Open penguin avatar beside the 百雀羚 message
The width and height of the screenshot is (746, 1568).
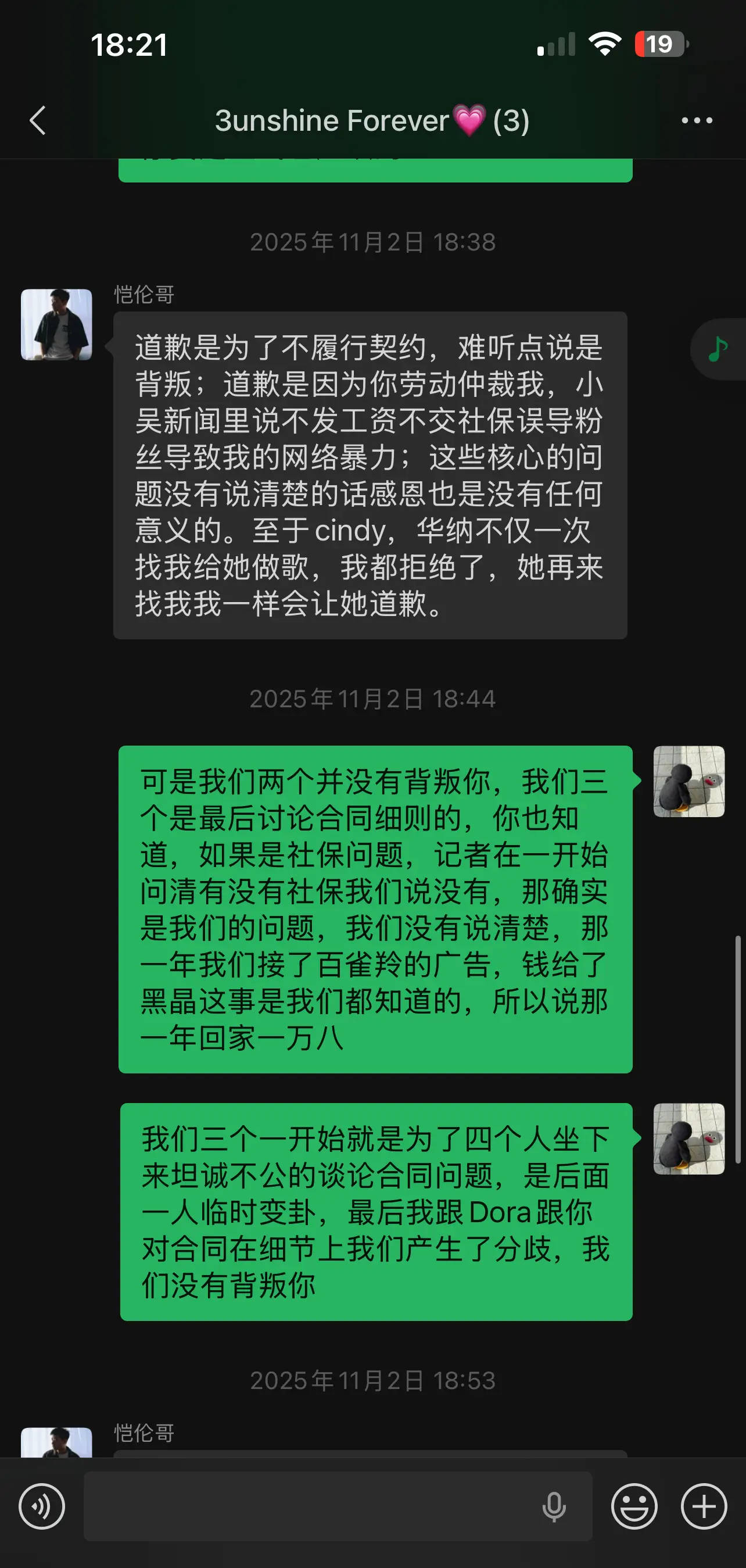click(x=689, y=782)
